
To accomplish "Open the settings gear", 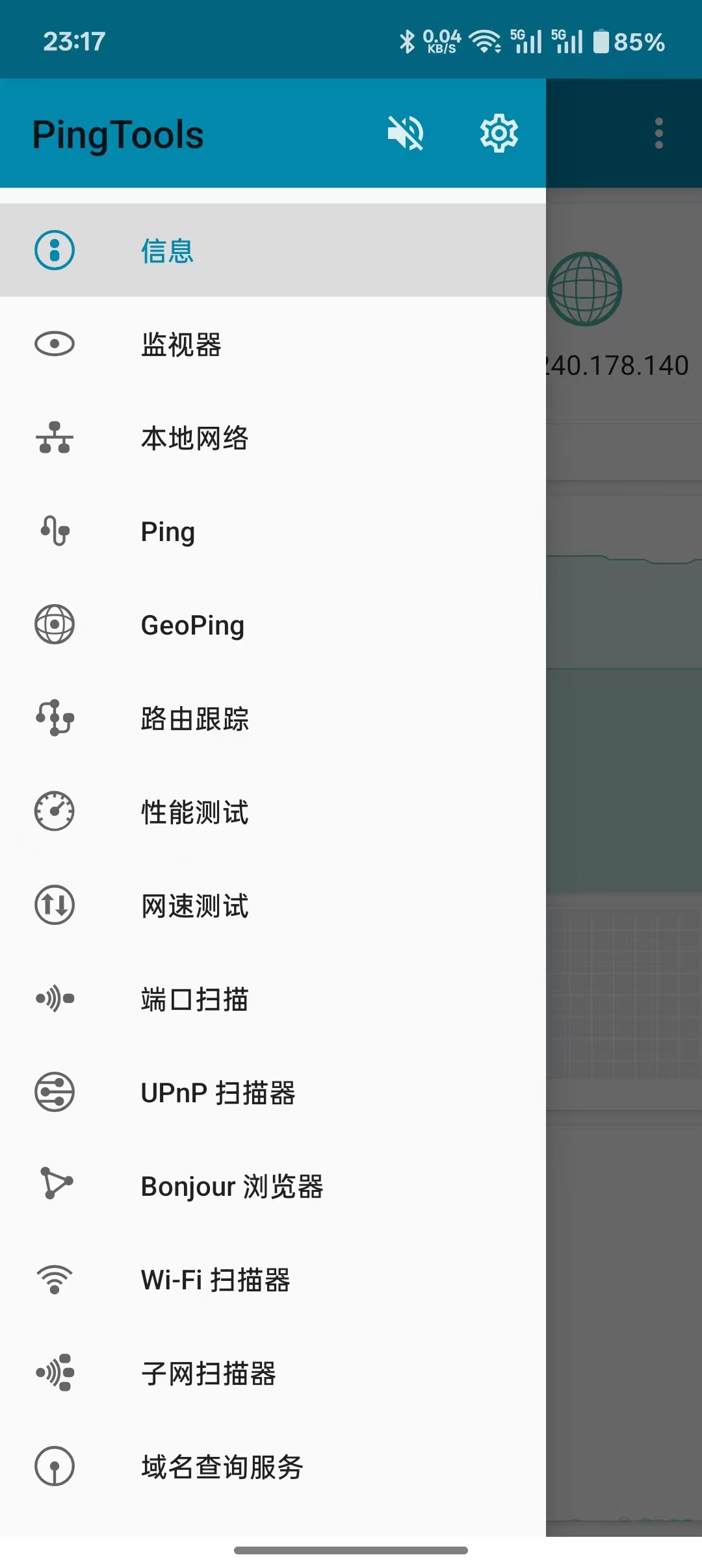I will [499, 134].
